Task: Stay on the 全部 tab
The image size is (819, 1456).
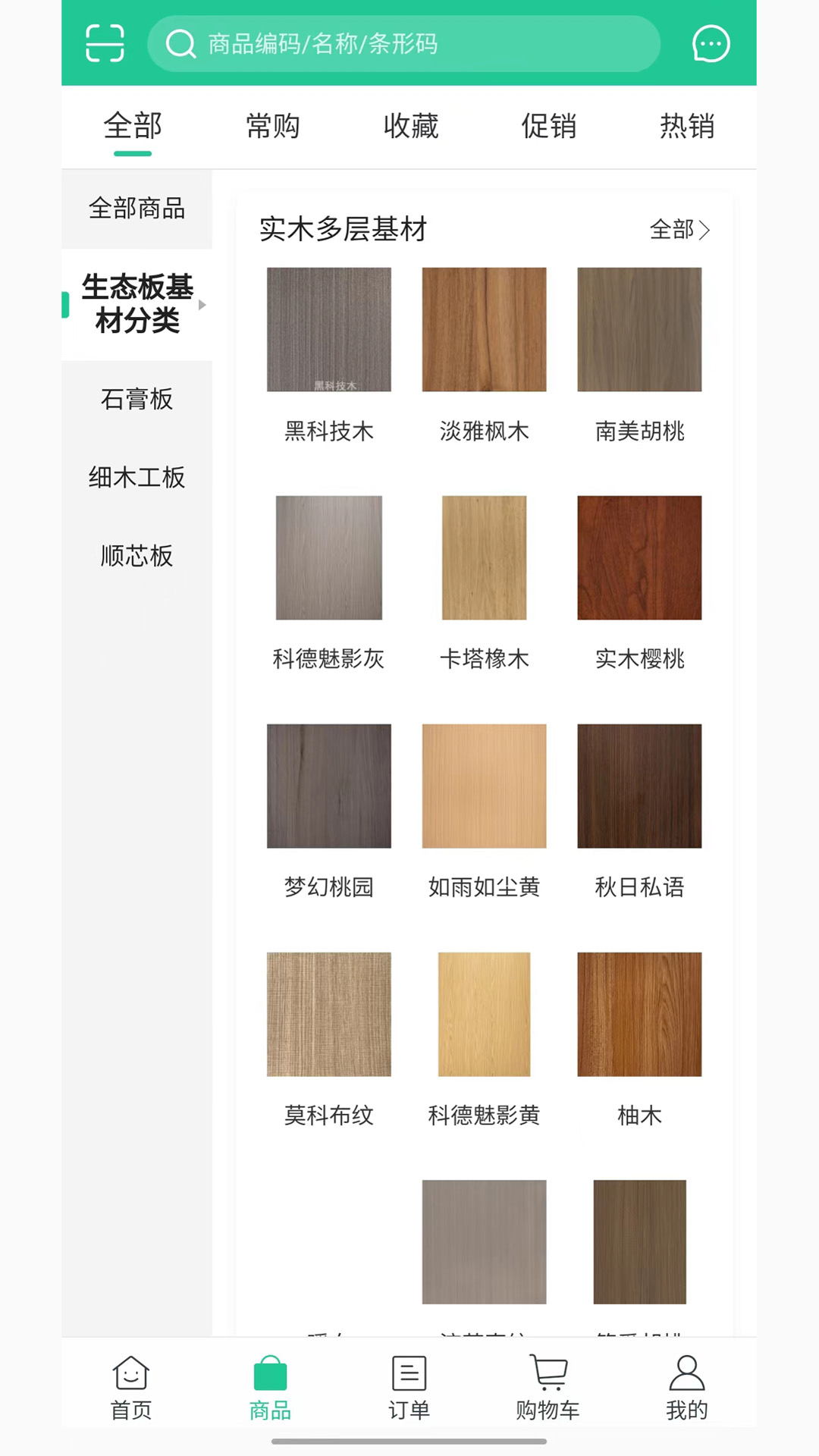Action: coord(134,127)
